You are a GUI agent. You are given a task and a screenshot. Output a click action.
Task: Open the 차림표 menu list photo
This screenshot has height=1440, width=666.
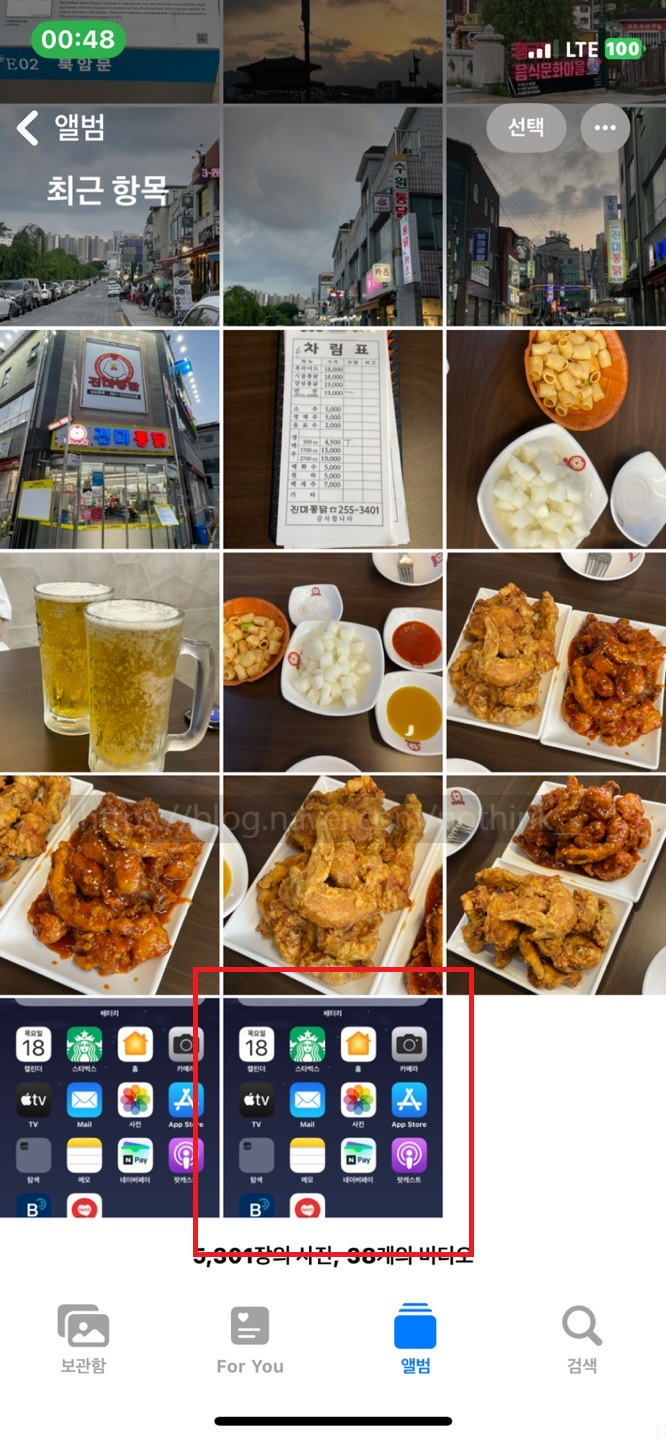click(332, 439)
